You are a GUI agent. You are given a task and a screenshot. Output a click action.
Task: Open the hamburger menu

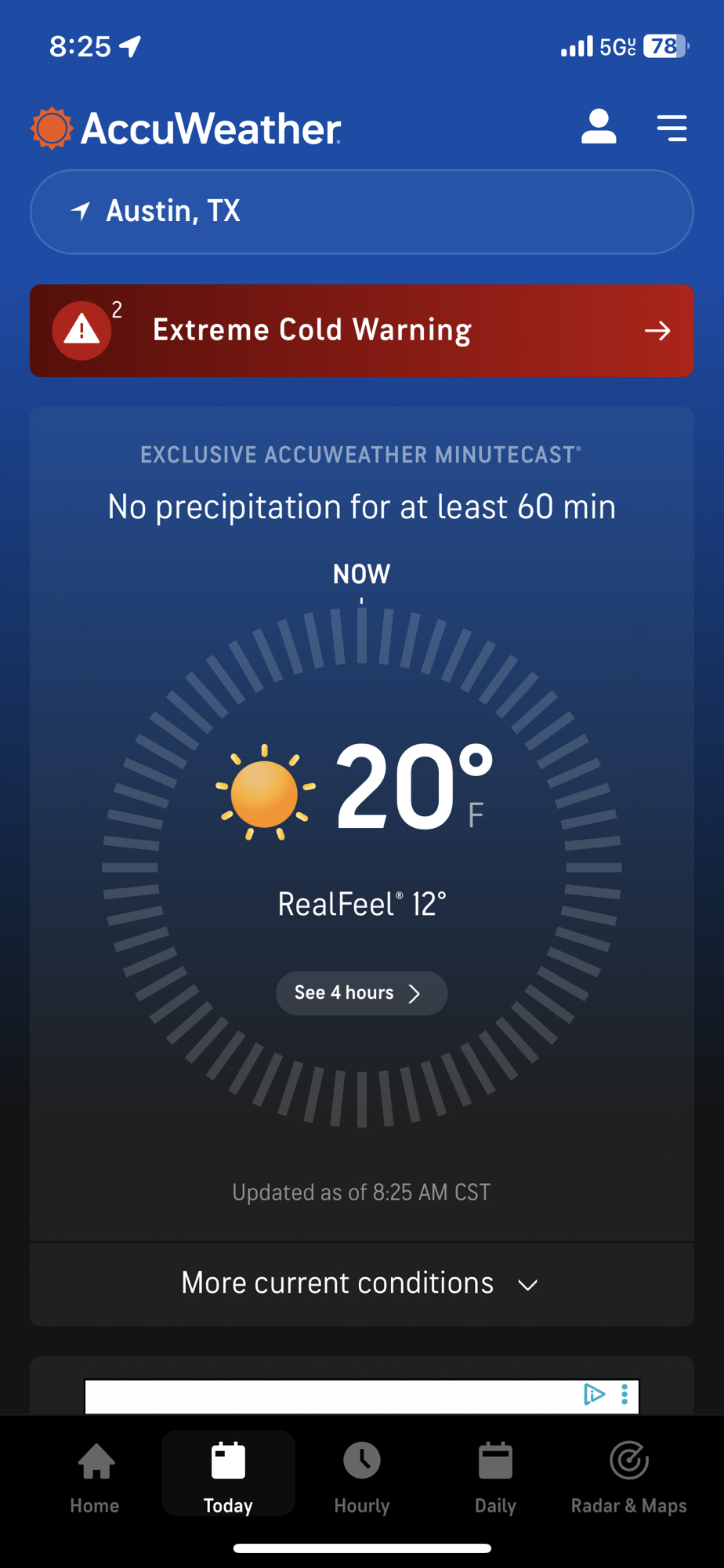tap(672, 128)
